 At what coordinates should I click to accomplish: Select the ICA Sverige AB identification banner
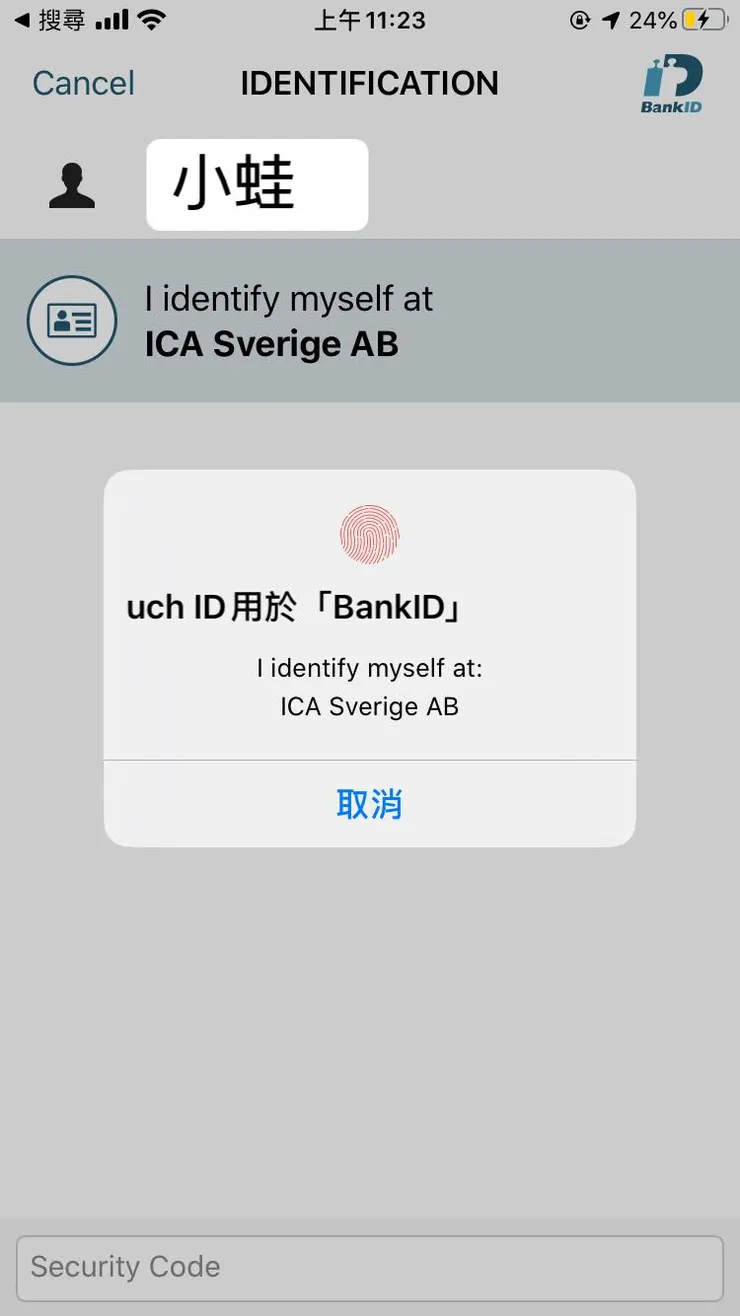click(370, 320)
